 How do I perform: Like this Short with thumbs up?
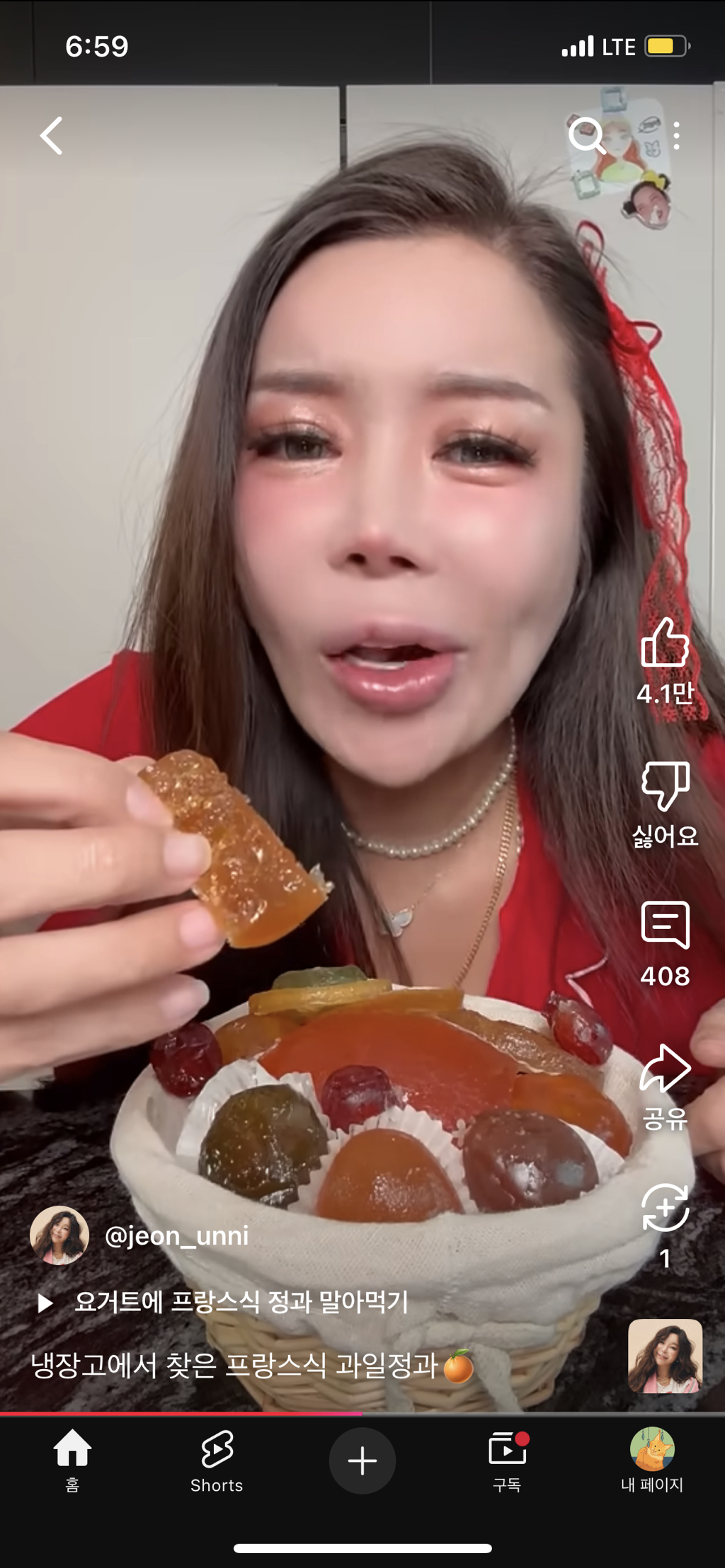click(x=665, y=643)
